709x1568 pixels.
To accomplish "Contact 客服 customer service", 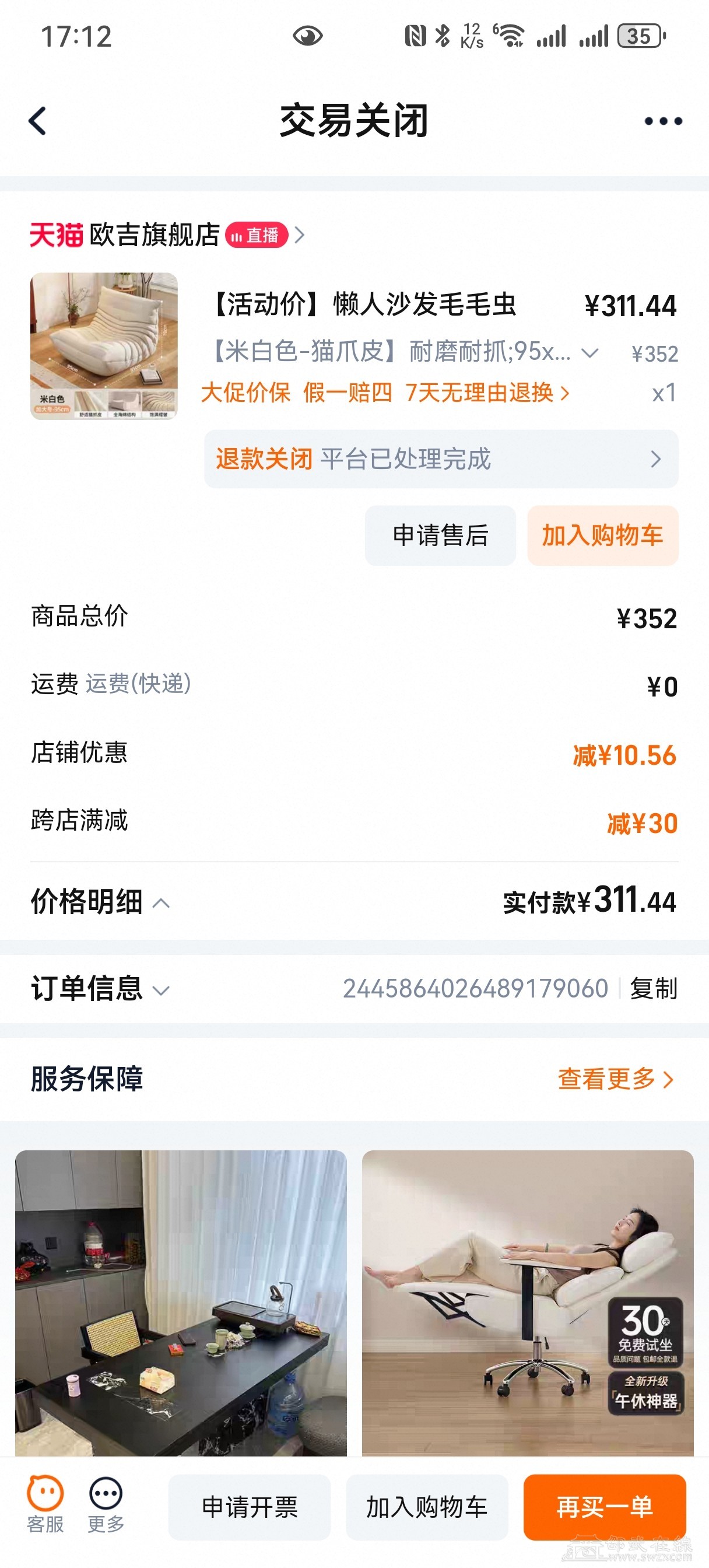I will click(45, 1504).
